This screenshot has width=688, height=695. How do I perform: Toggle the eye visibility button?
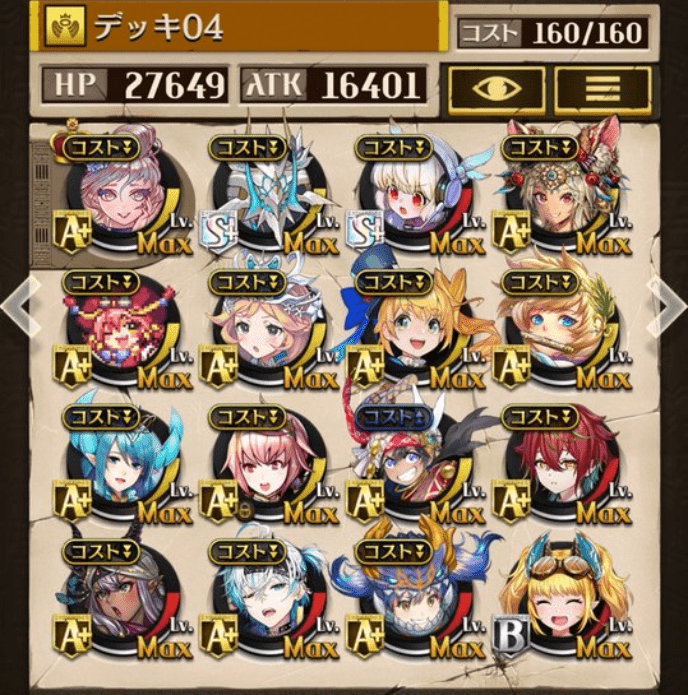click(495, 90)
